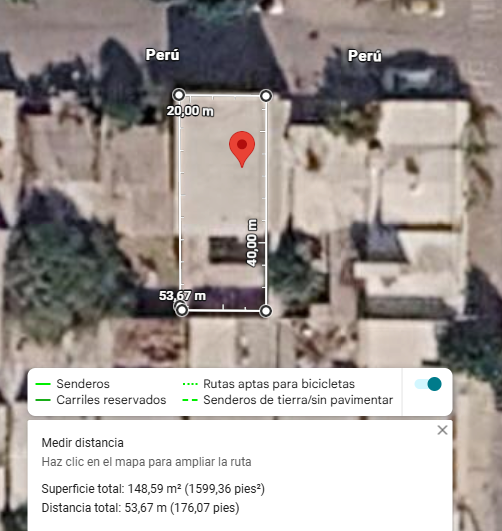Select the top-right measurement point
Image resolution: width=502 pixels, height=531 pixels.
[266, 96]
